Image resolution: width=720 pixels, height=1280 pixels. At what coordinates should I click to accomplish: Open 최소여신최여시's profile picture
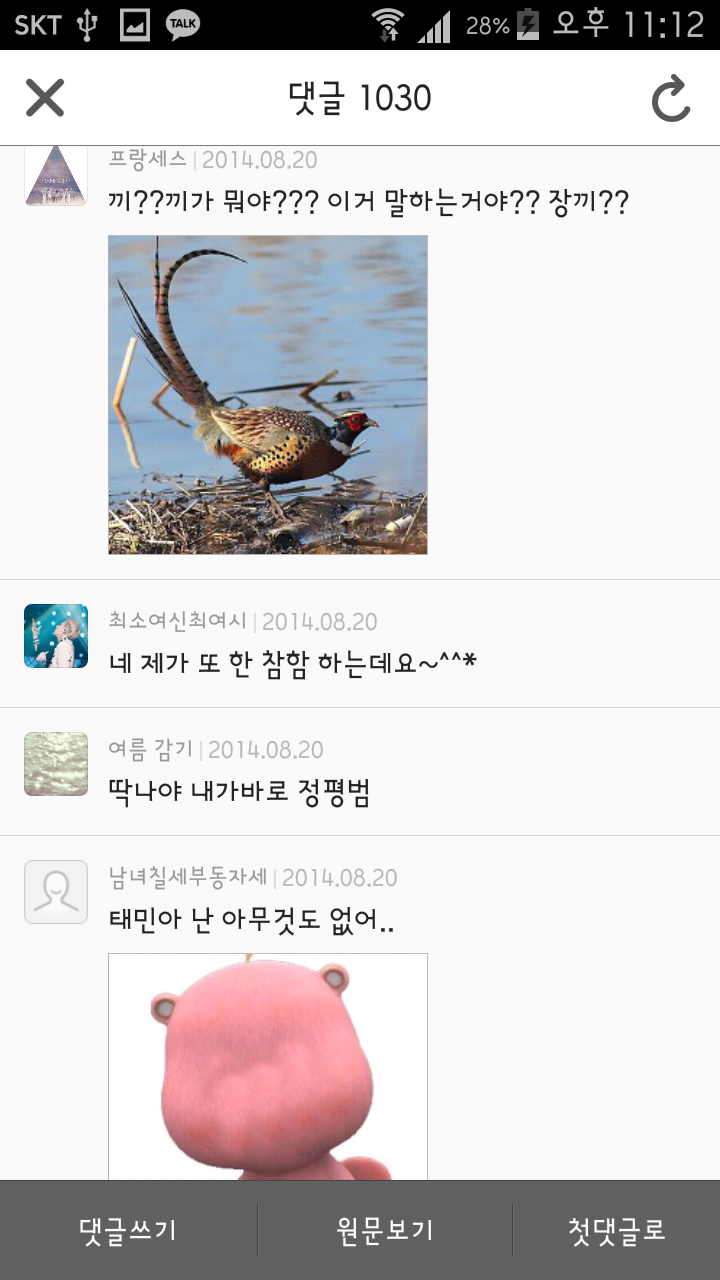tap(56, 636)
